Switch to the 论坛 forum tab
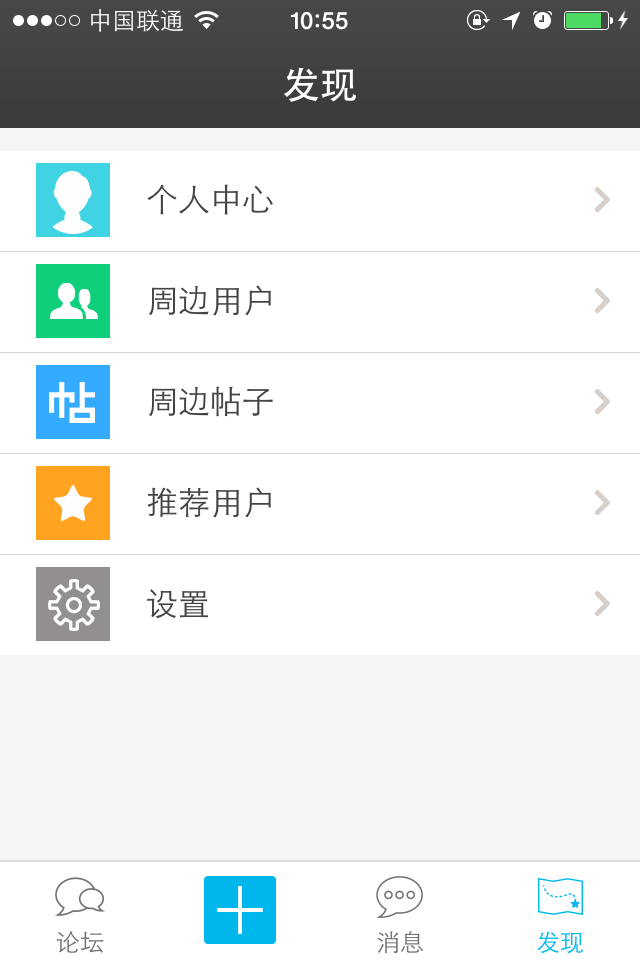 [x=80, y=914]
